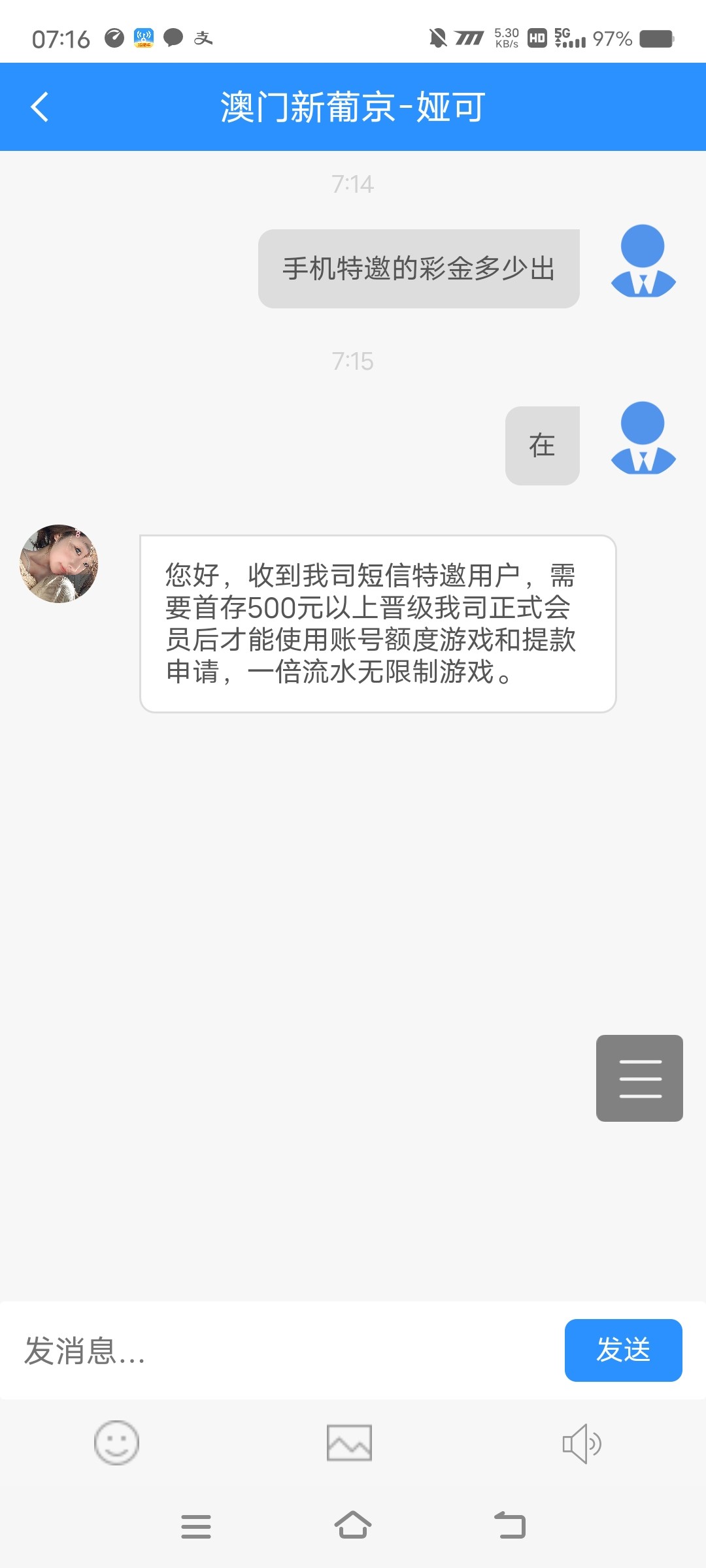Tap the 发送 send button
This screenshot has width=706, height=1568.
point(623,1351)
